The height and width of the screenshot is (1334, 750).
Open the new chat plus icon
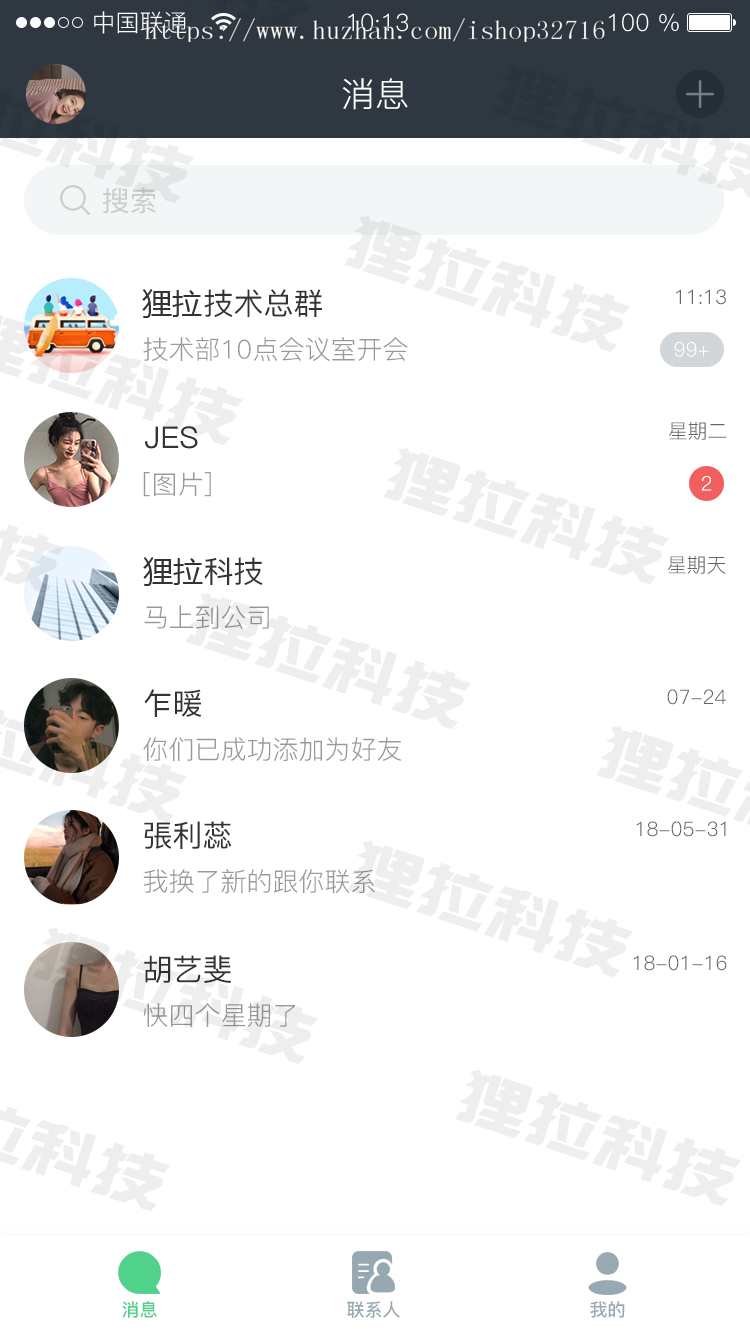700,93
